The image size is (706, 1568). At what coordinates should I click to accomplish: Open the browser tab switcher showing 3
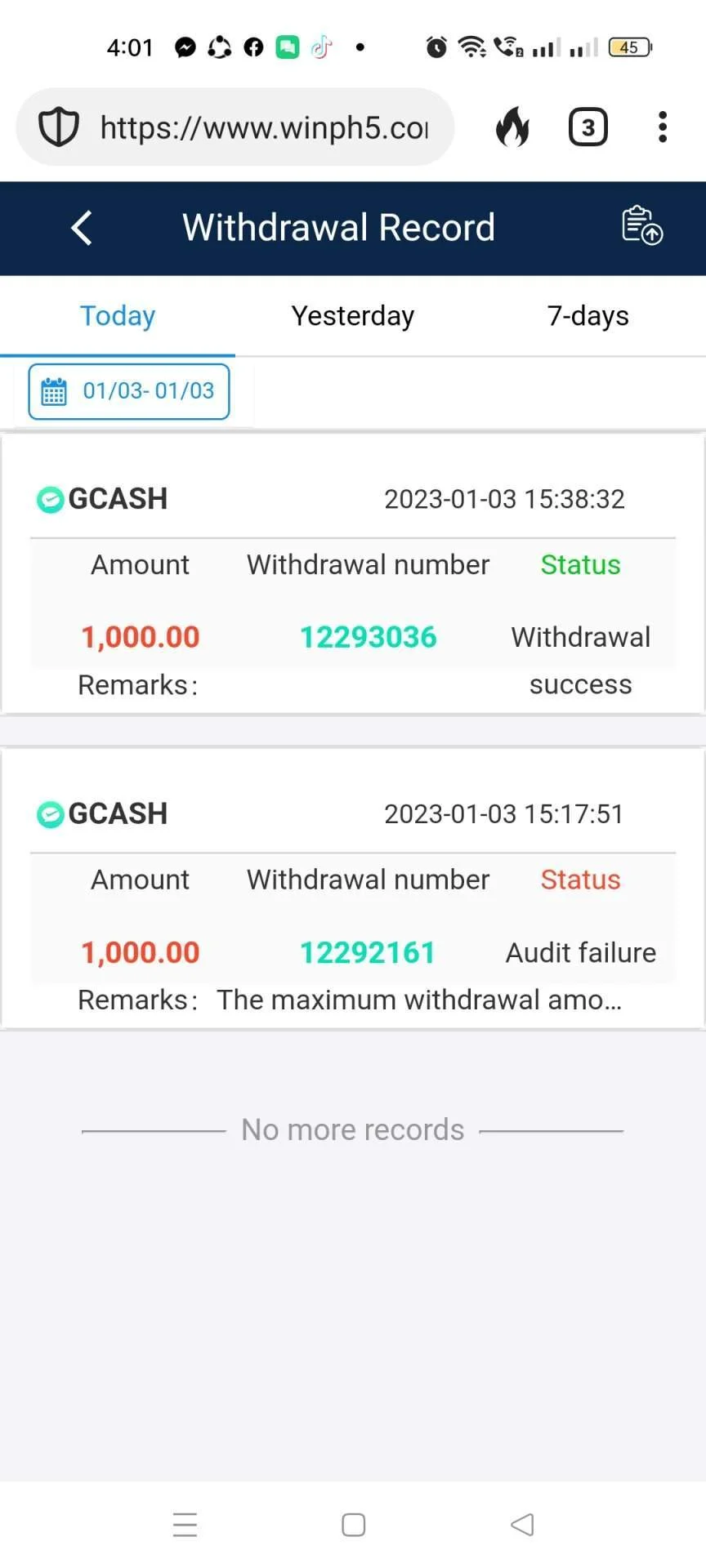[x=588, y=127]
